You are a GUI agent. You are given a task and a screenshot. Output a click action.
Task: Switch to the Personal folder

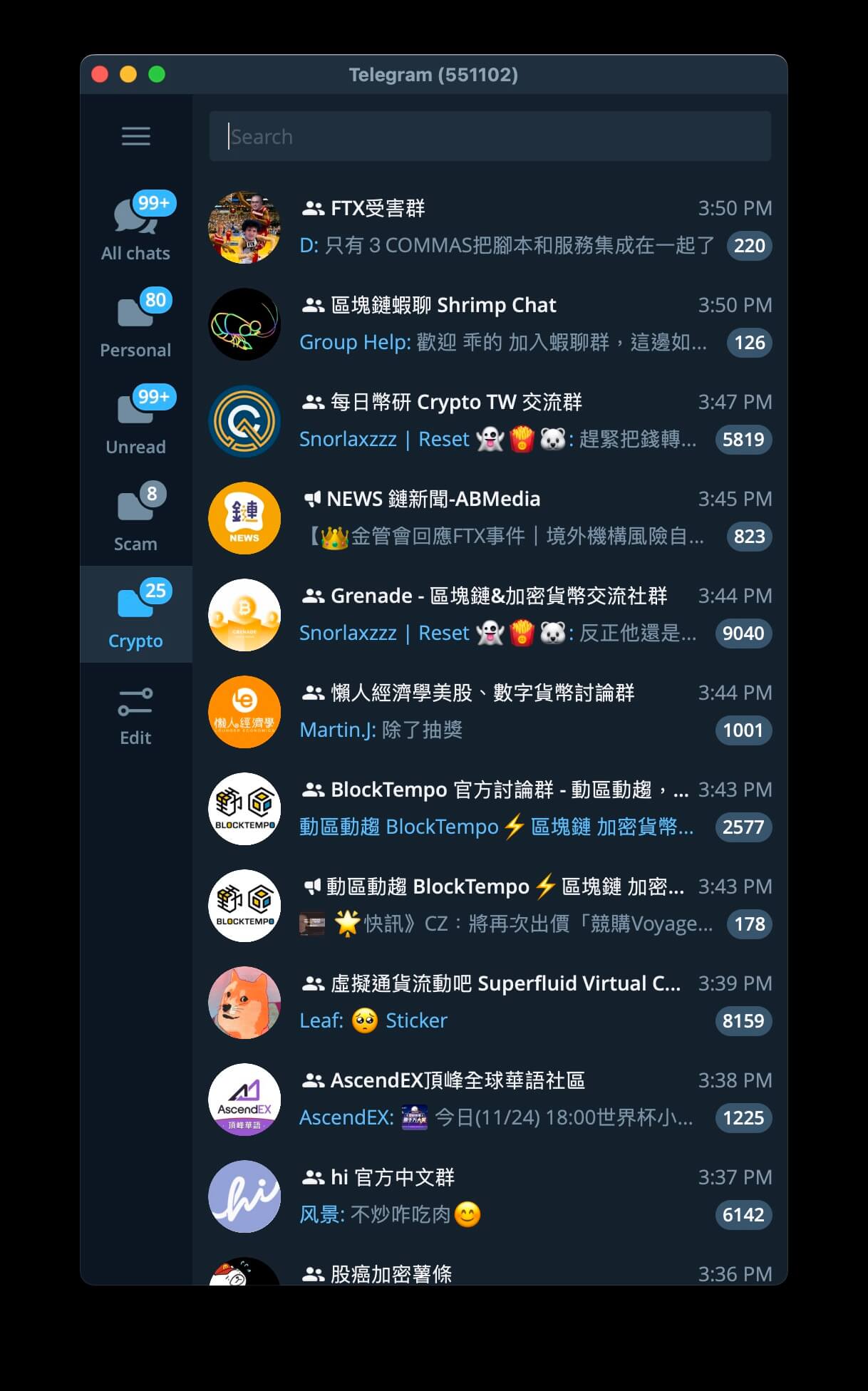tap(135, 325)
